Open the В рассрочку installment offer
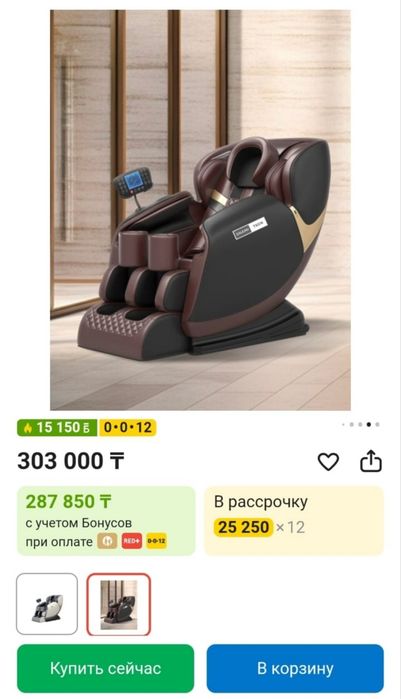Viewport: 401px width, 699px height. [294, 520]
